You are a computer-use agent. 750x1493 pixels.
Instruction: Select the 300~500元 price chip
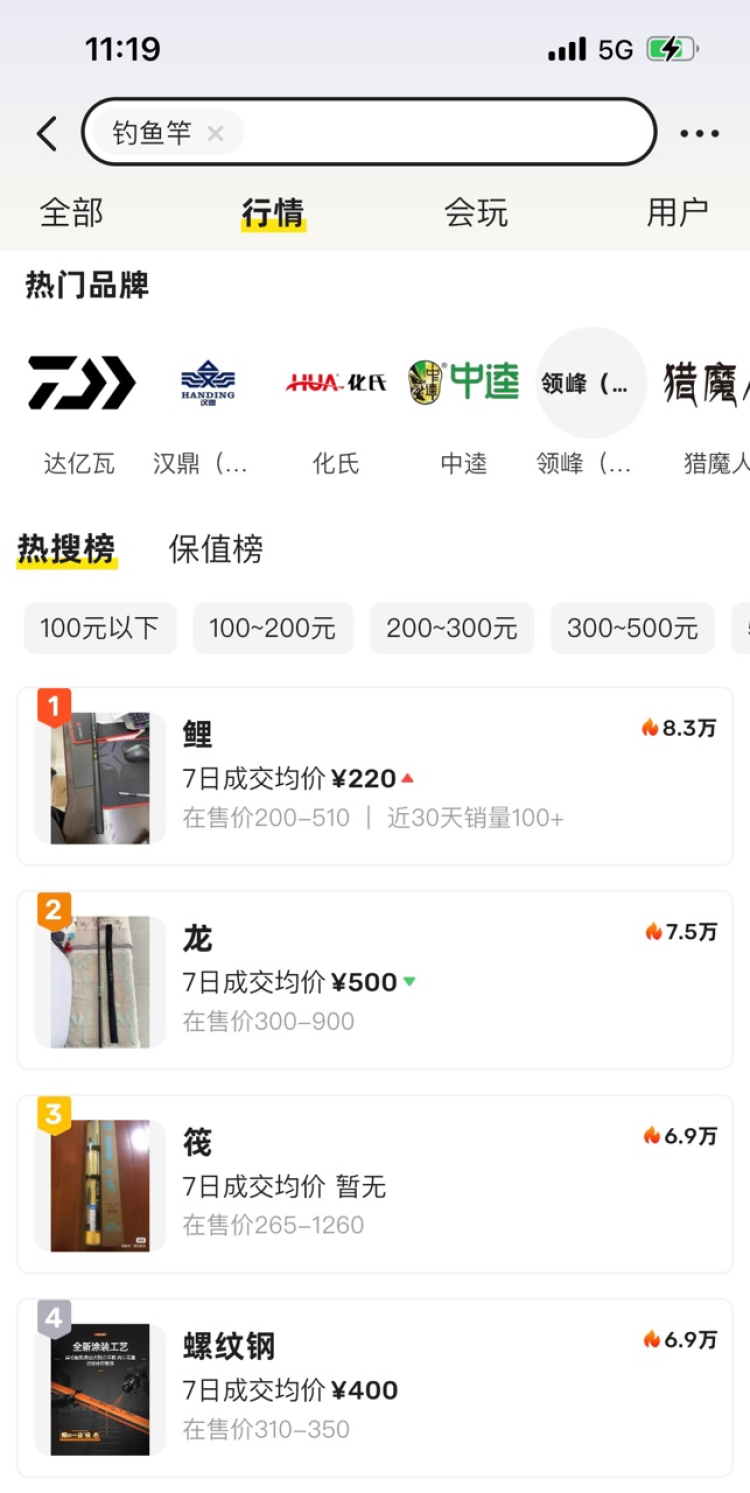point(632,628)
